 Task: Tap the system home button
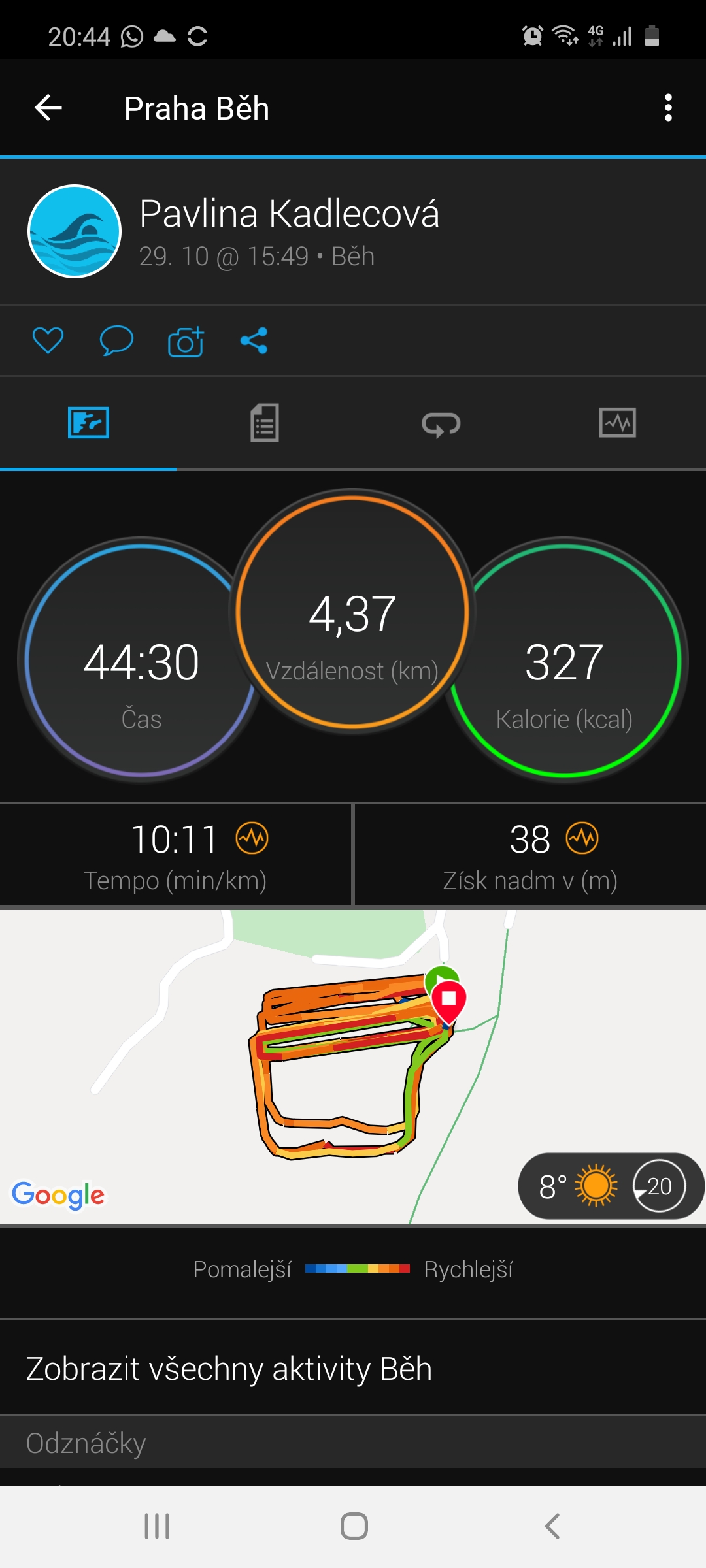354,1526
